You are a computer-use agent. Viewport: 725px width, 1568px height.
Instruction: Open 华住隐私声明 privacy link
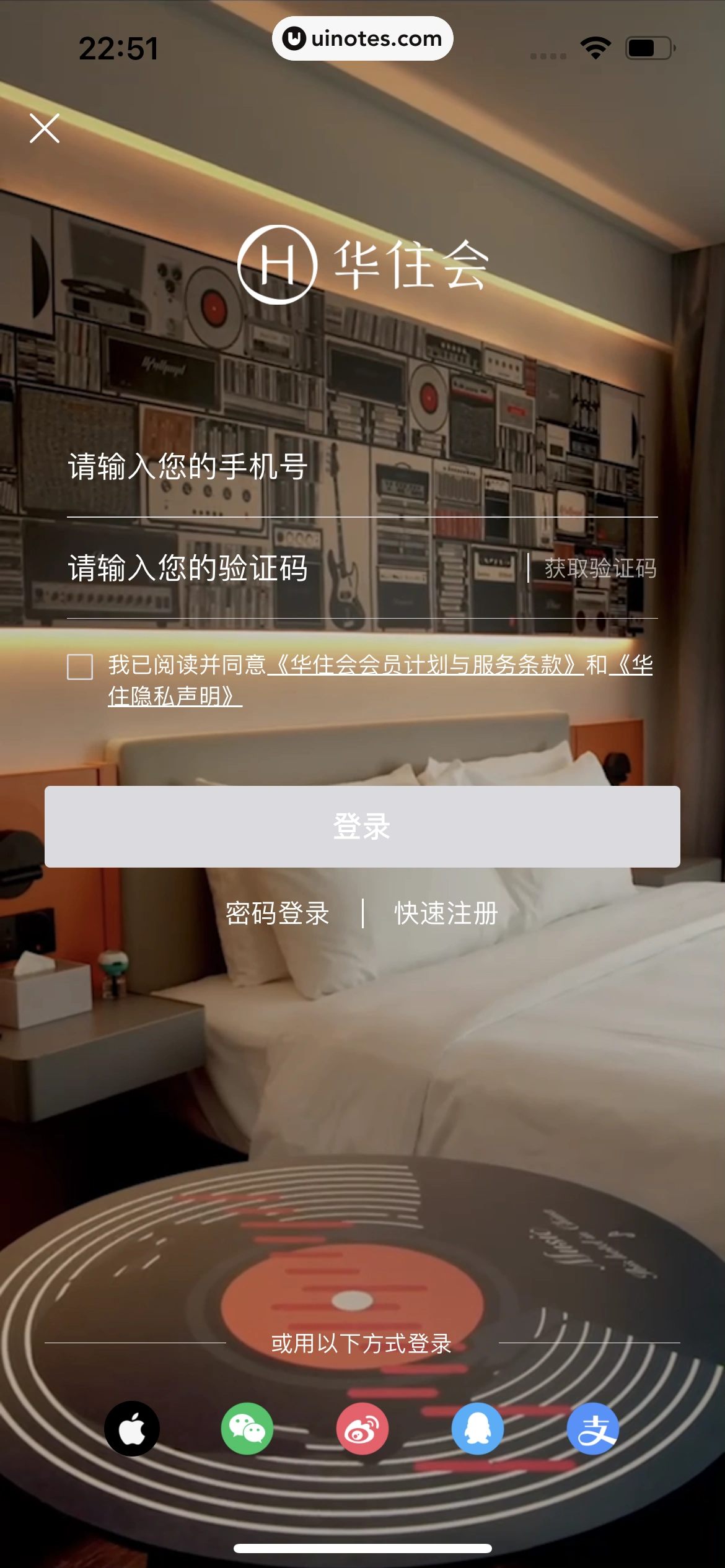[175, 697]
